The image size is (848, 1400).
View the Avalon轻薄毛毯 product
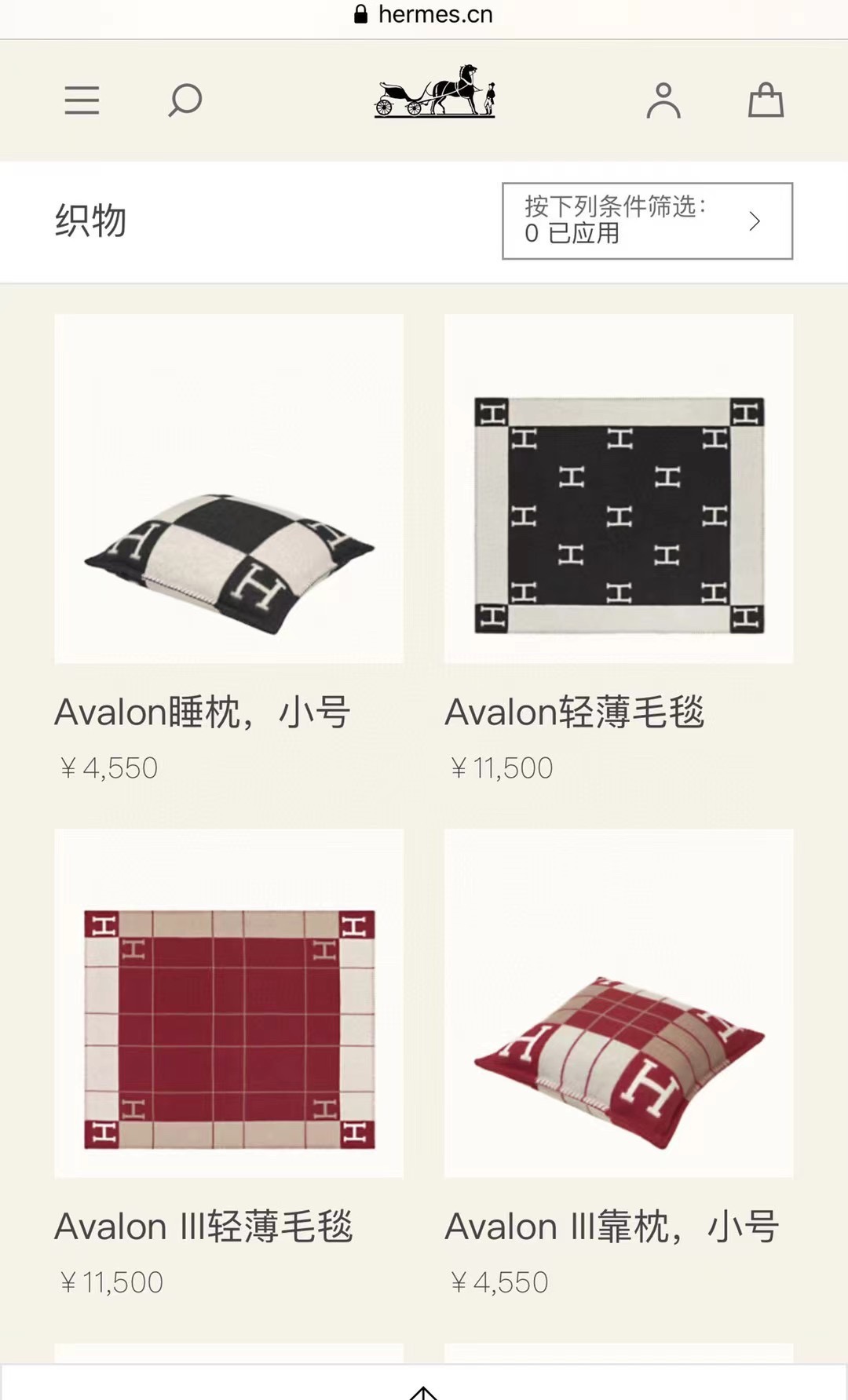(619, 489)
